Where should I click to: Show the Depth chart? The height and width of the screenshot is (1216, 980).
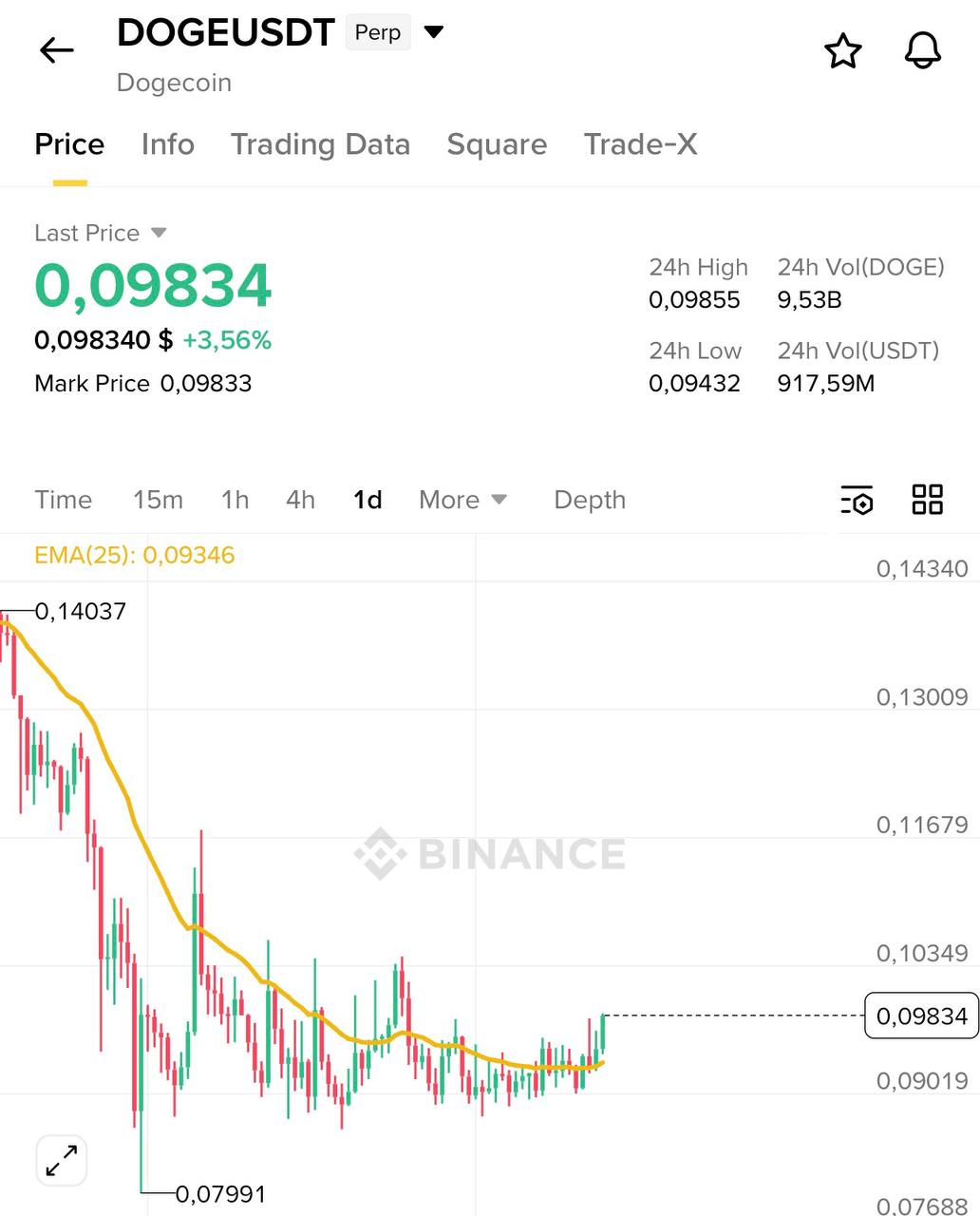tap(590, 500)
